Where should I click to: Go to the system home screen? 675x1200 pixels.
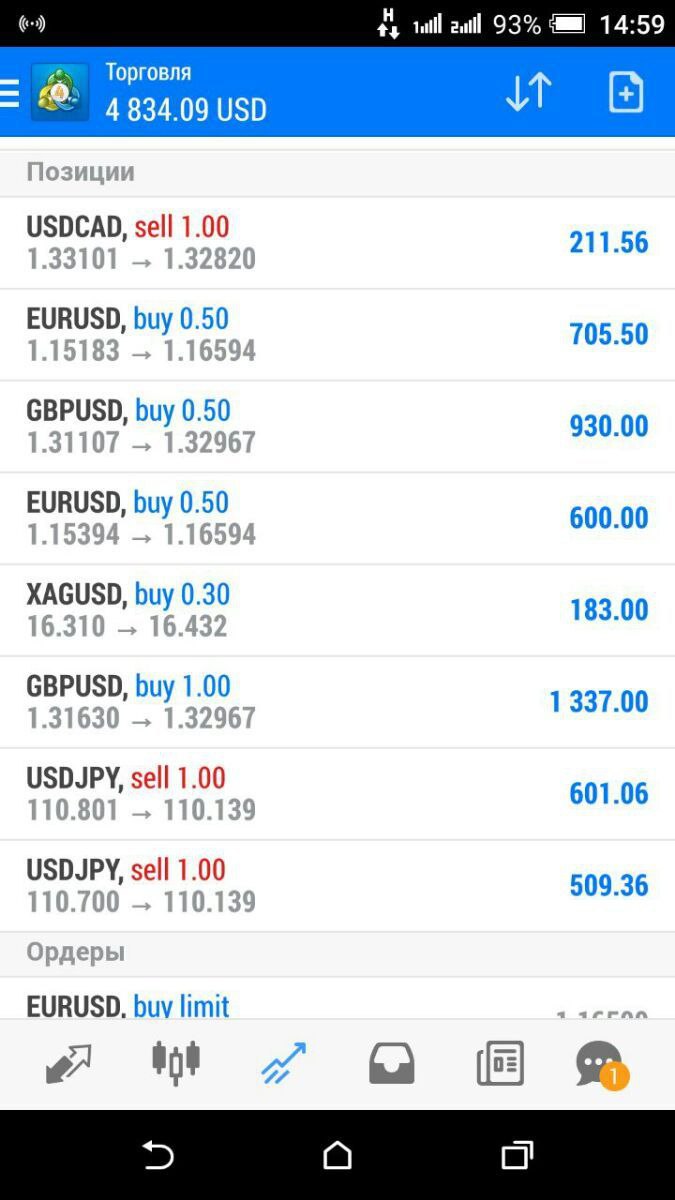(x=338, y=1156)
